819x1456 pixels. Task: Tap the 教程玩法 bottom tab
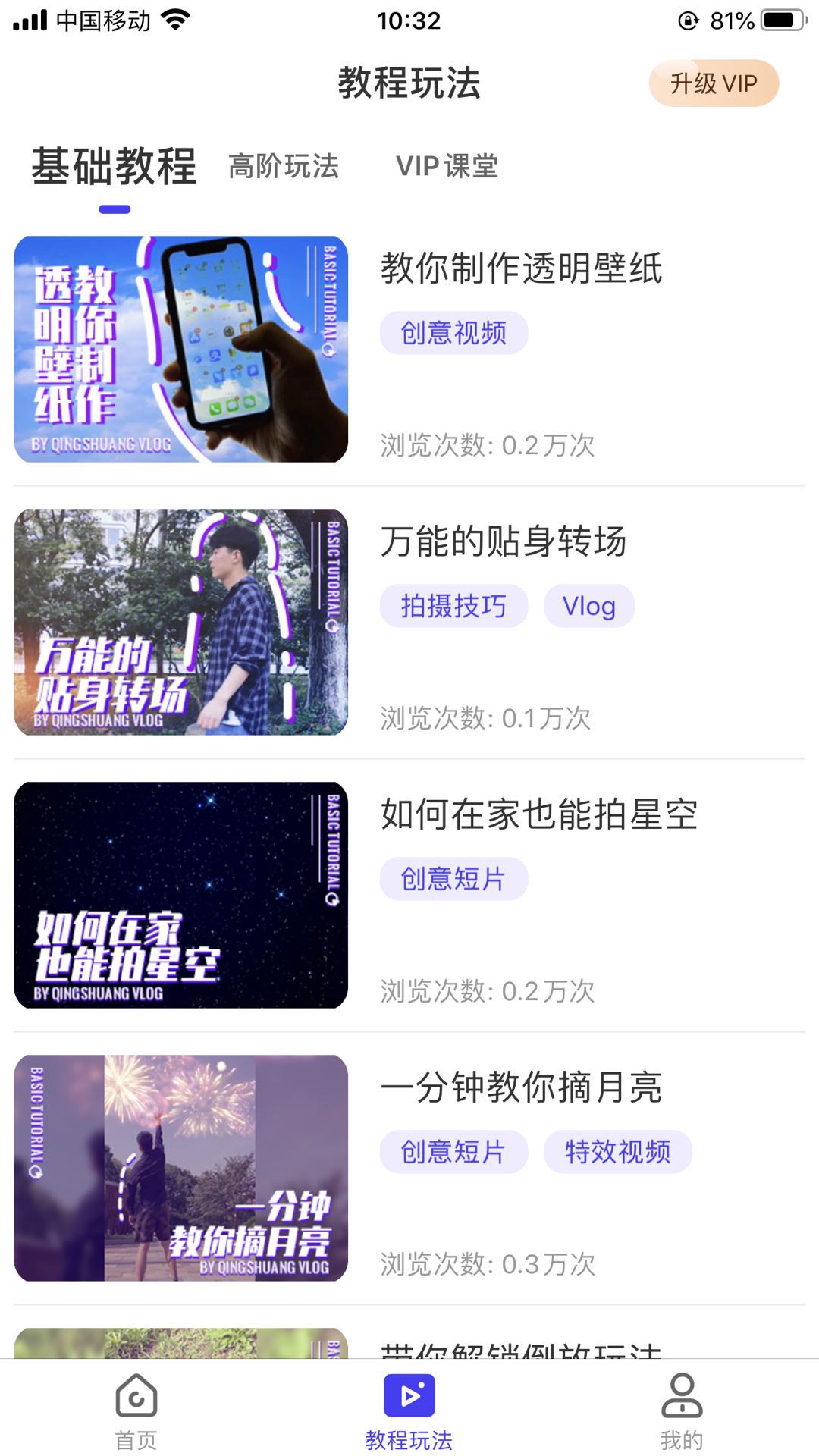409,1412
